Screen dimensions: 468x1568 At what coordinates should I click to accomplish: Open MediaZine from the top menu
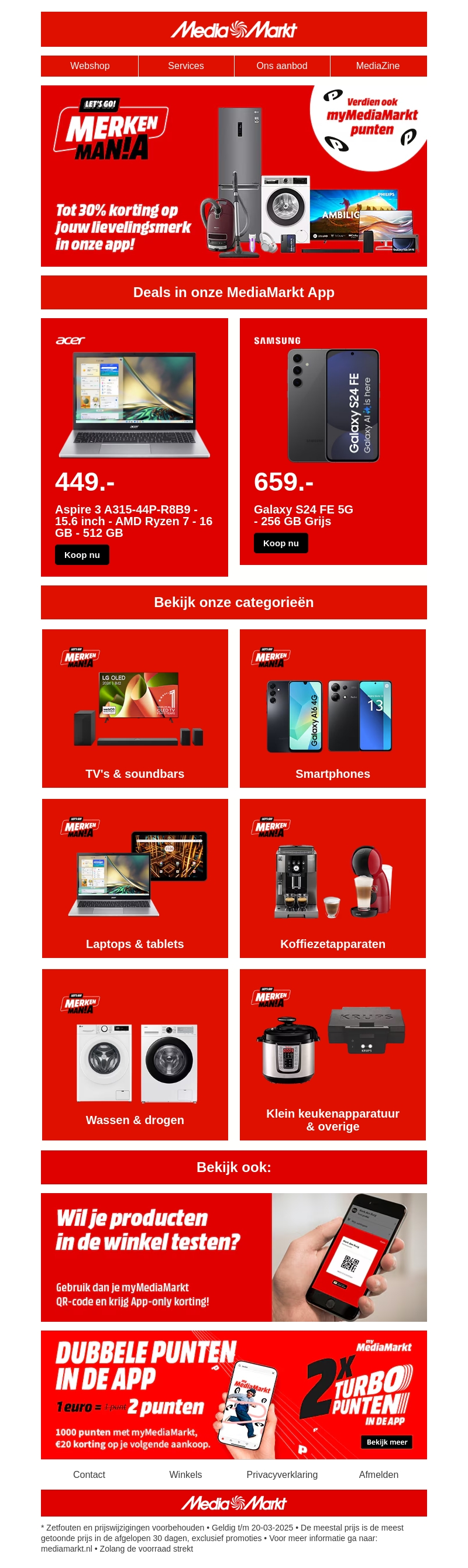[377, 66]
